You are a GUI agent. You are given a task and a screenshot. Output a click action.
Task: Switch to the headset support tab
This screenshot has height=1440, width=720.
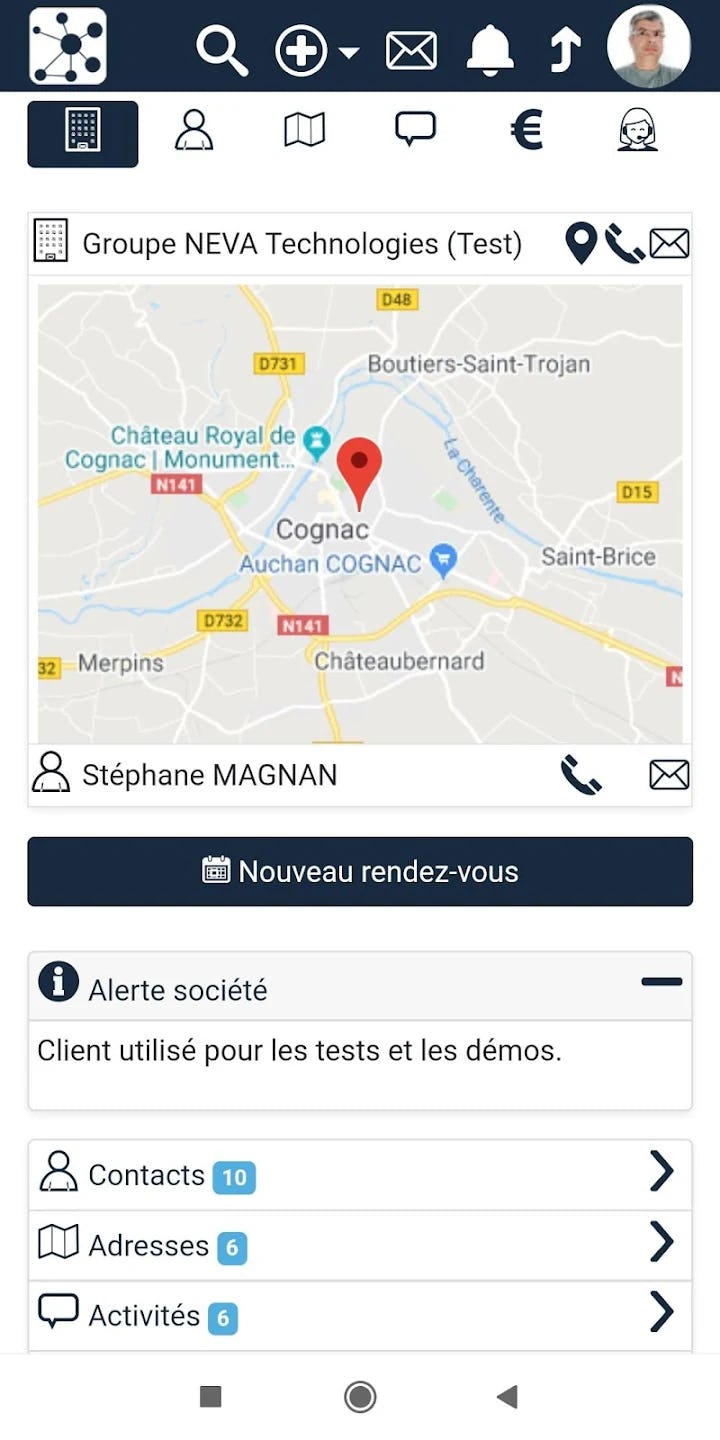[x=637, y=131]
